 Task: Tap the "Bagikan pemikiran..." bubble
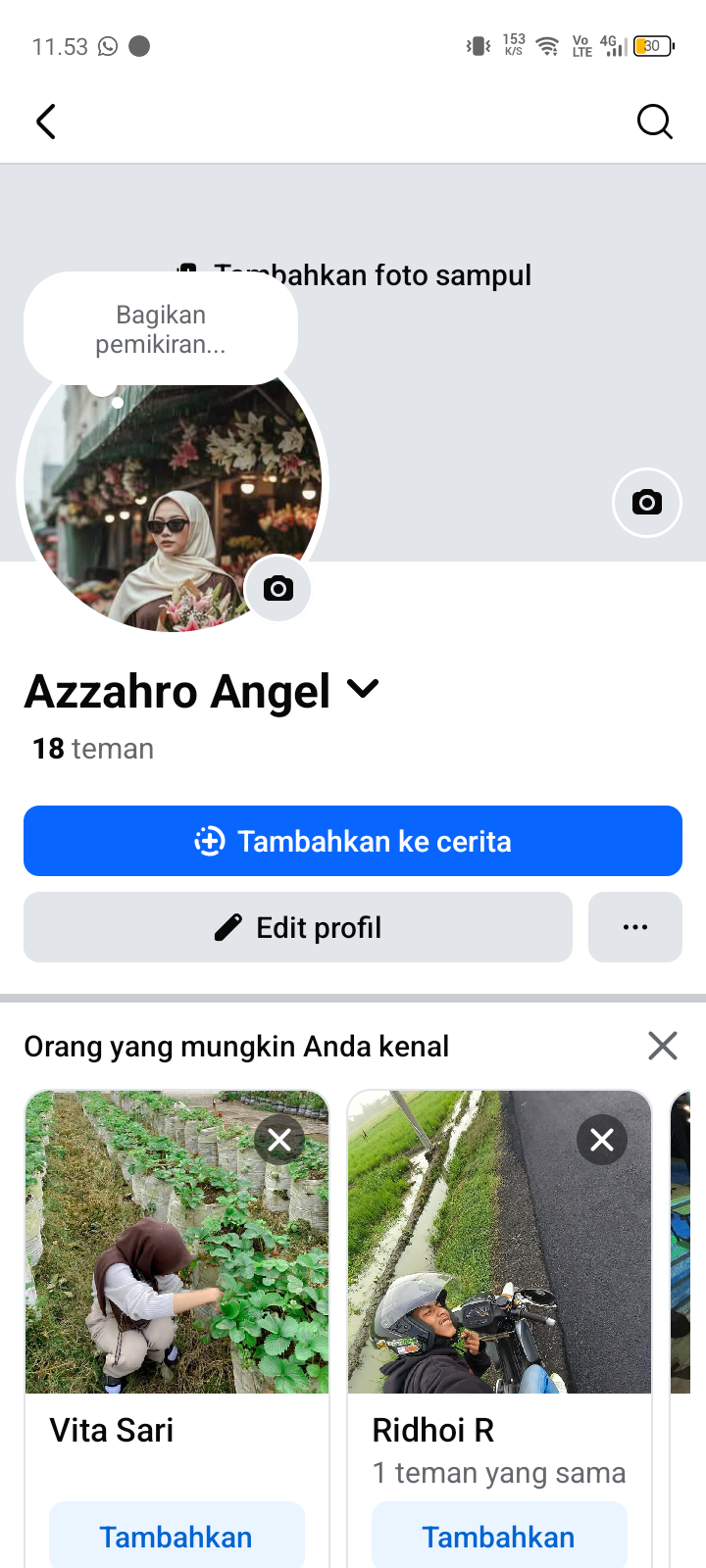(161, 329)
